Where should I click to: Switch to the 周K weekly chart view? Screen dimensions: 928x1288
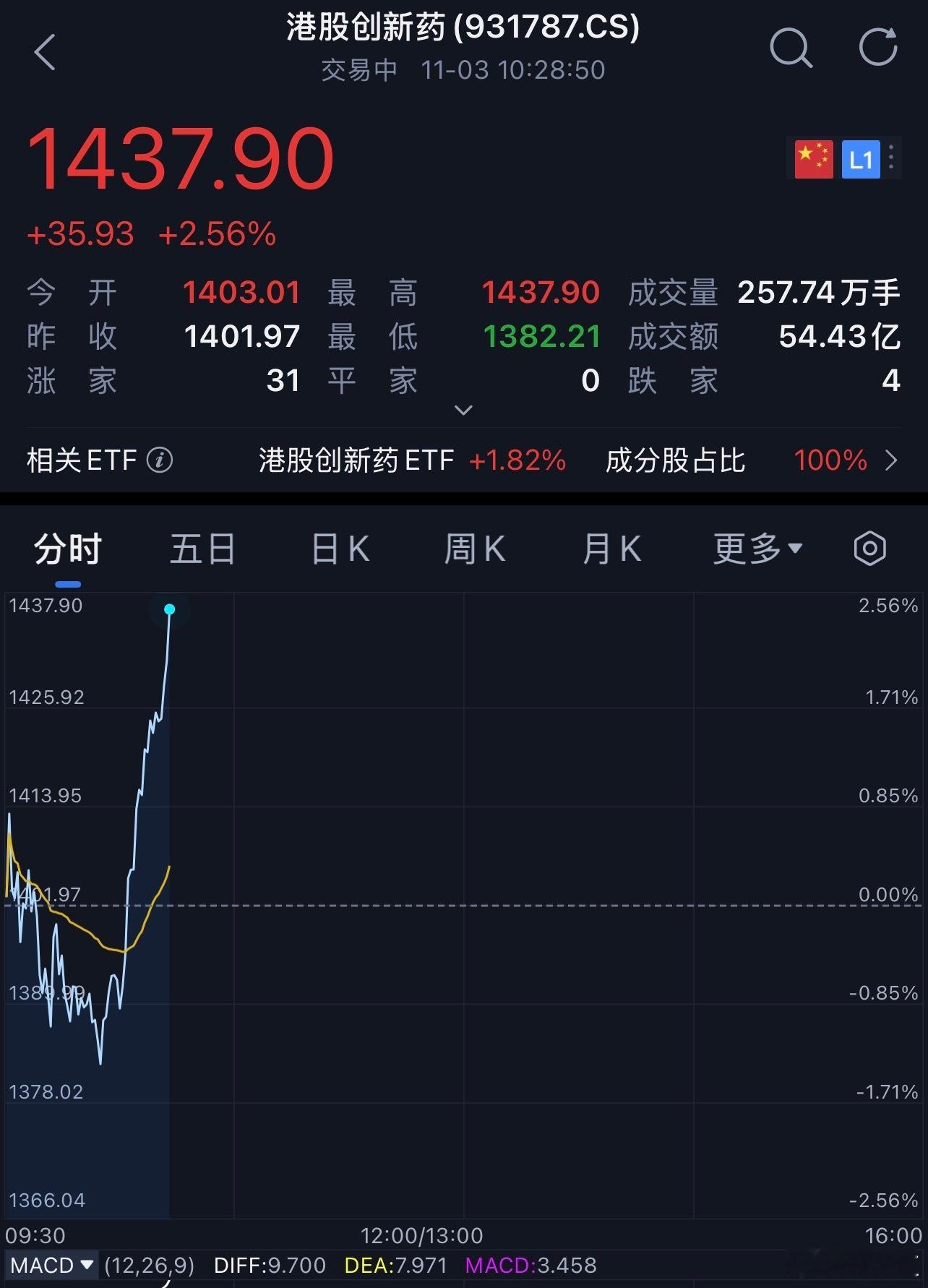click(475, 549)
